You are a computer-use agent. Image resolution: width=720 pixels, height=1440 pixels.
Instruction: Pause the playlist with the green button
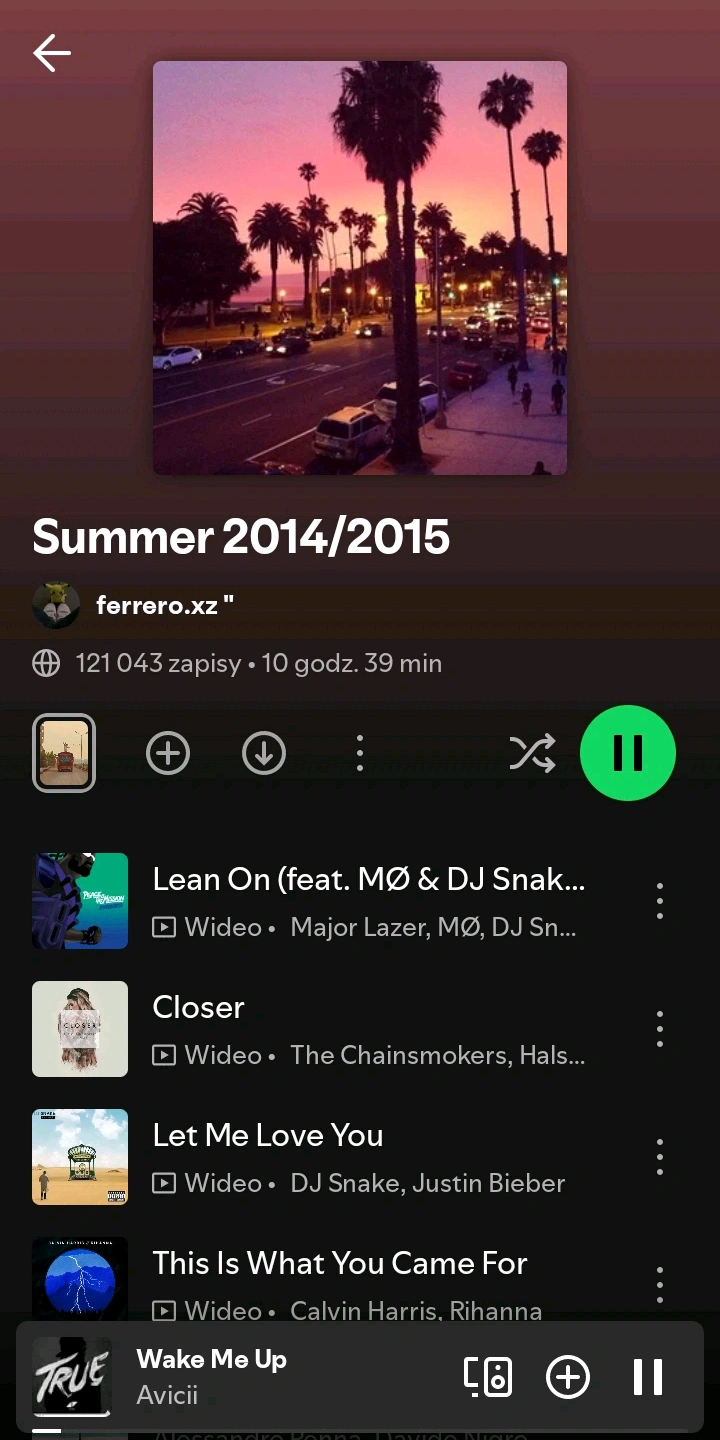628,753
